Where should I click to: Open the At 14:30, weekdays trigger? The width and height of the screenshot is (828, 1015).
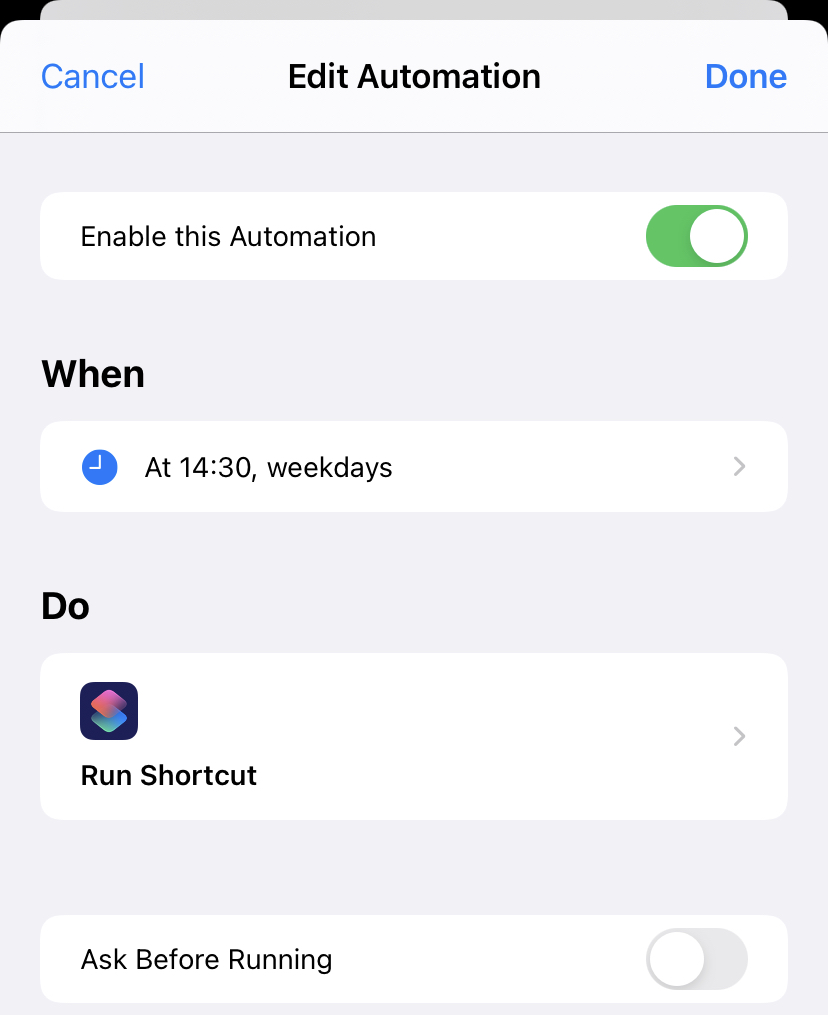pos(413,467)
